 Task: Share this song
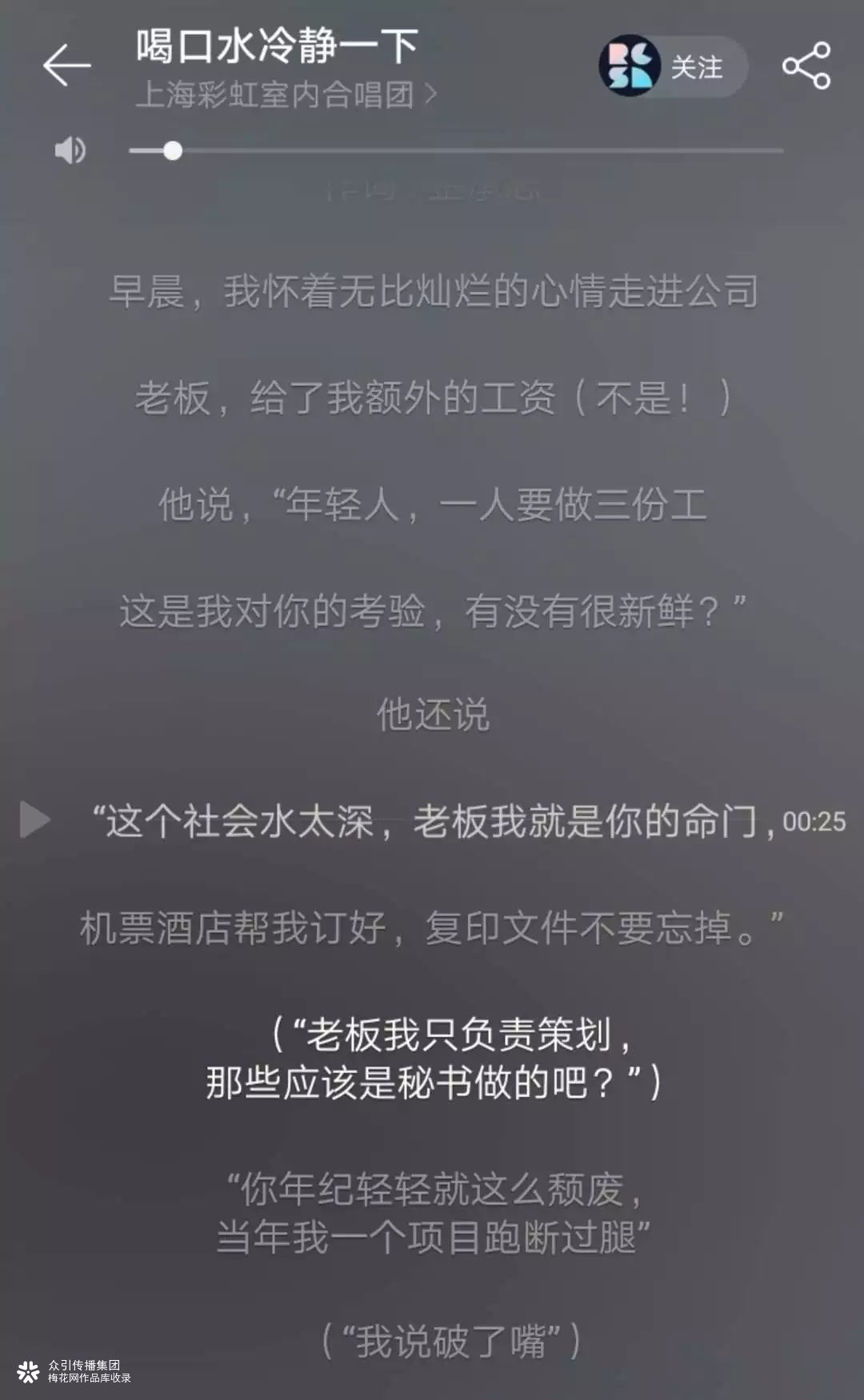[x=806, y=66]
